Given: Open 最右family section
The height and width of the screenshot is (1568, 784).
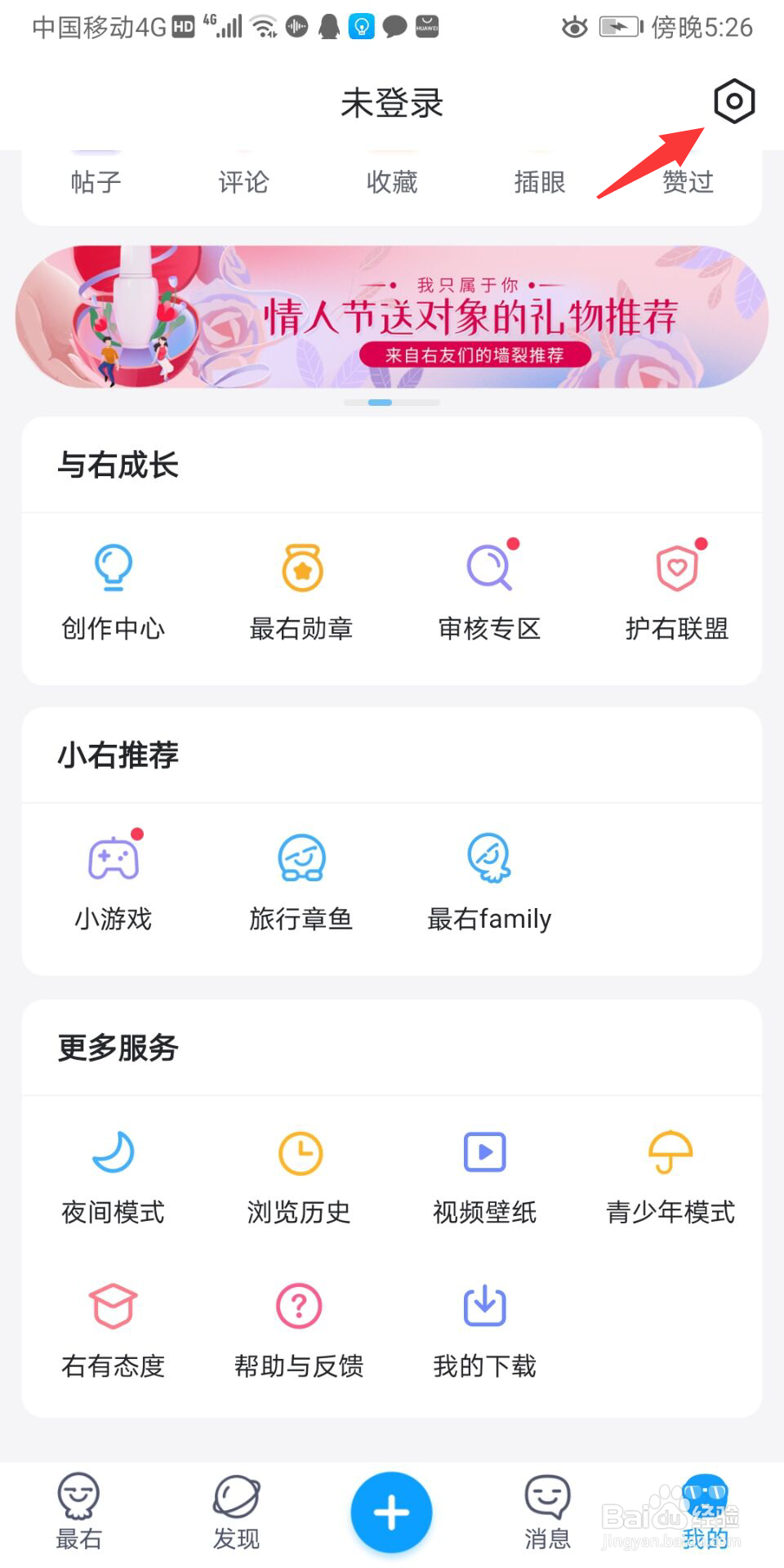Looking at the screenshot, I should pyautogui.click(x=488, y=882).
